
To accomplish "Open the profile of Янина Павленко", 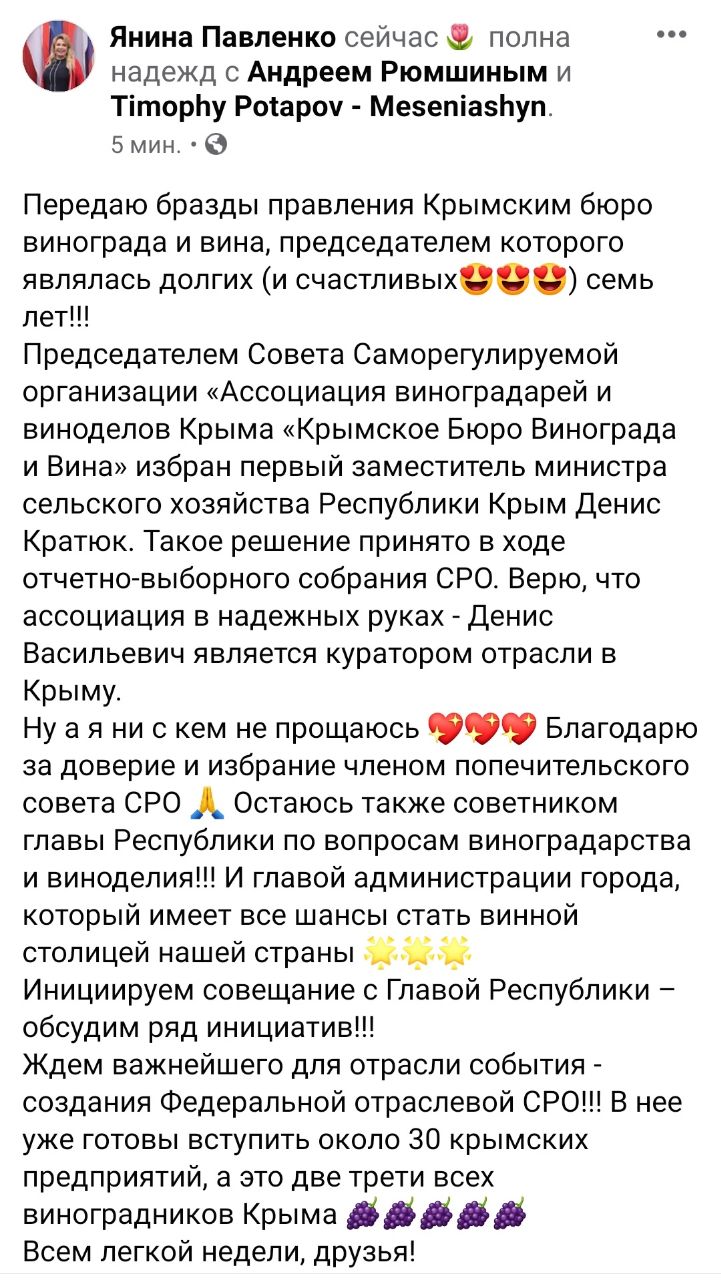I will coord(221,38).
